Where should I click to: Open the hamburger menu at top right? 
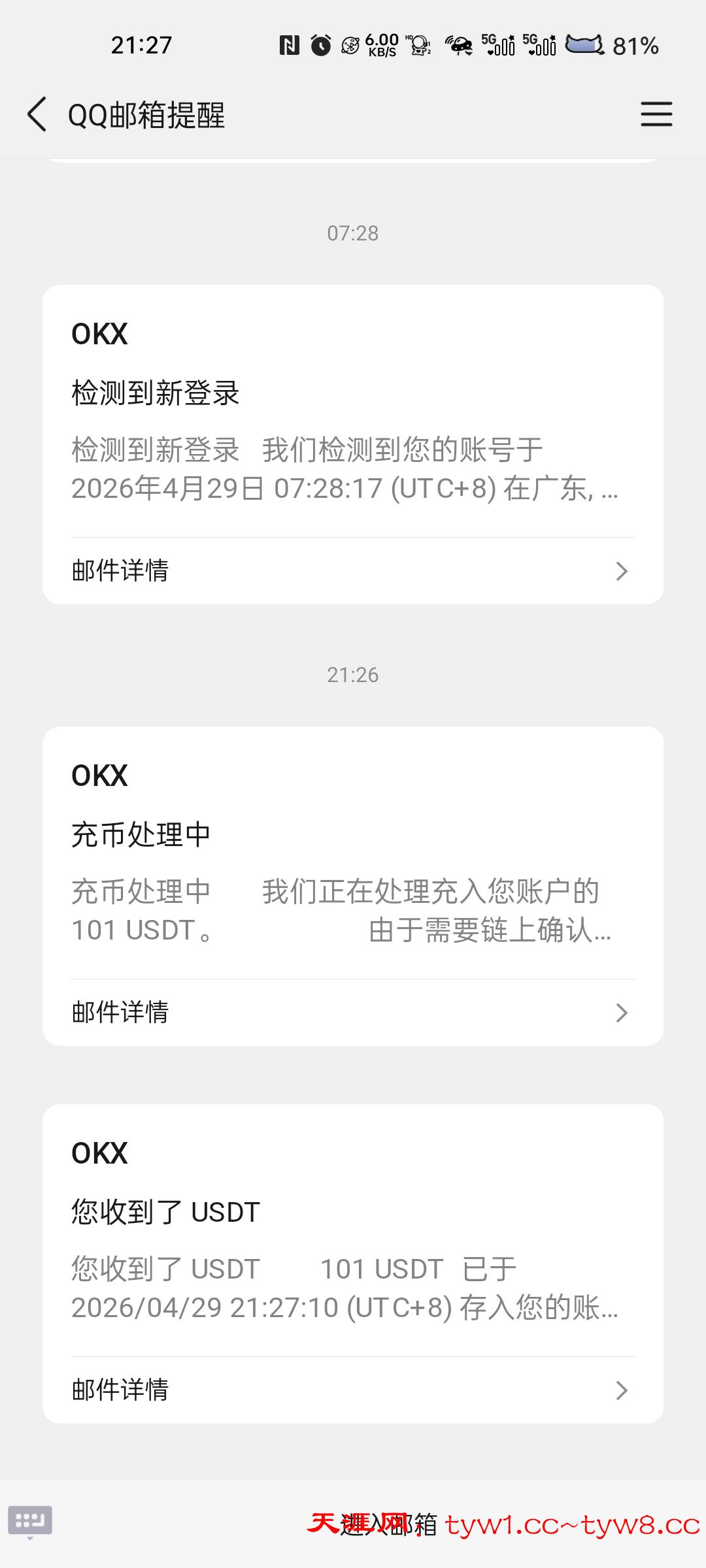coord(656,114)
